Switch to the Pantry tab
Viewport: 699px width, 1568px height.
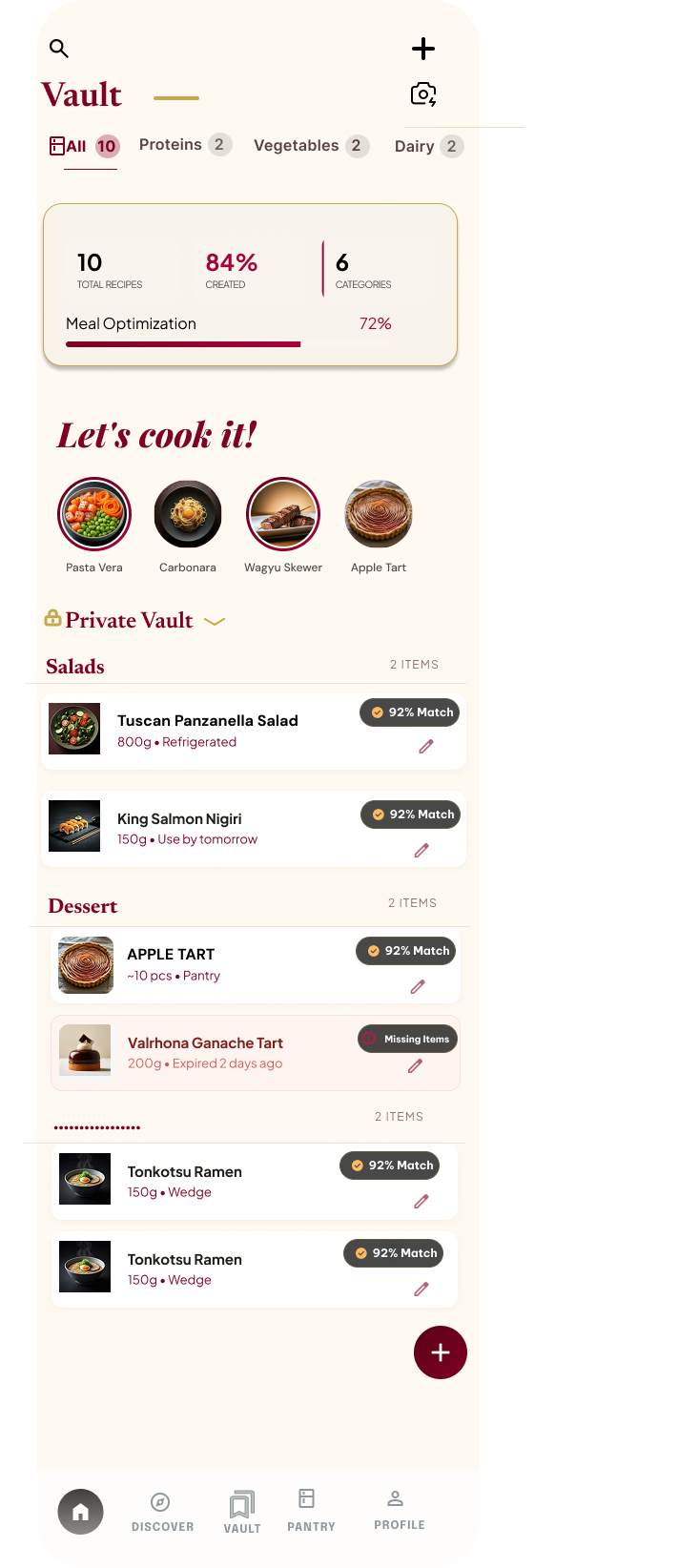click(311, 1510)
